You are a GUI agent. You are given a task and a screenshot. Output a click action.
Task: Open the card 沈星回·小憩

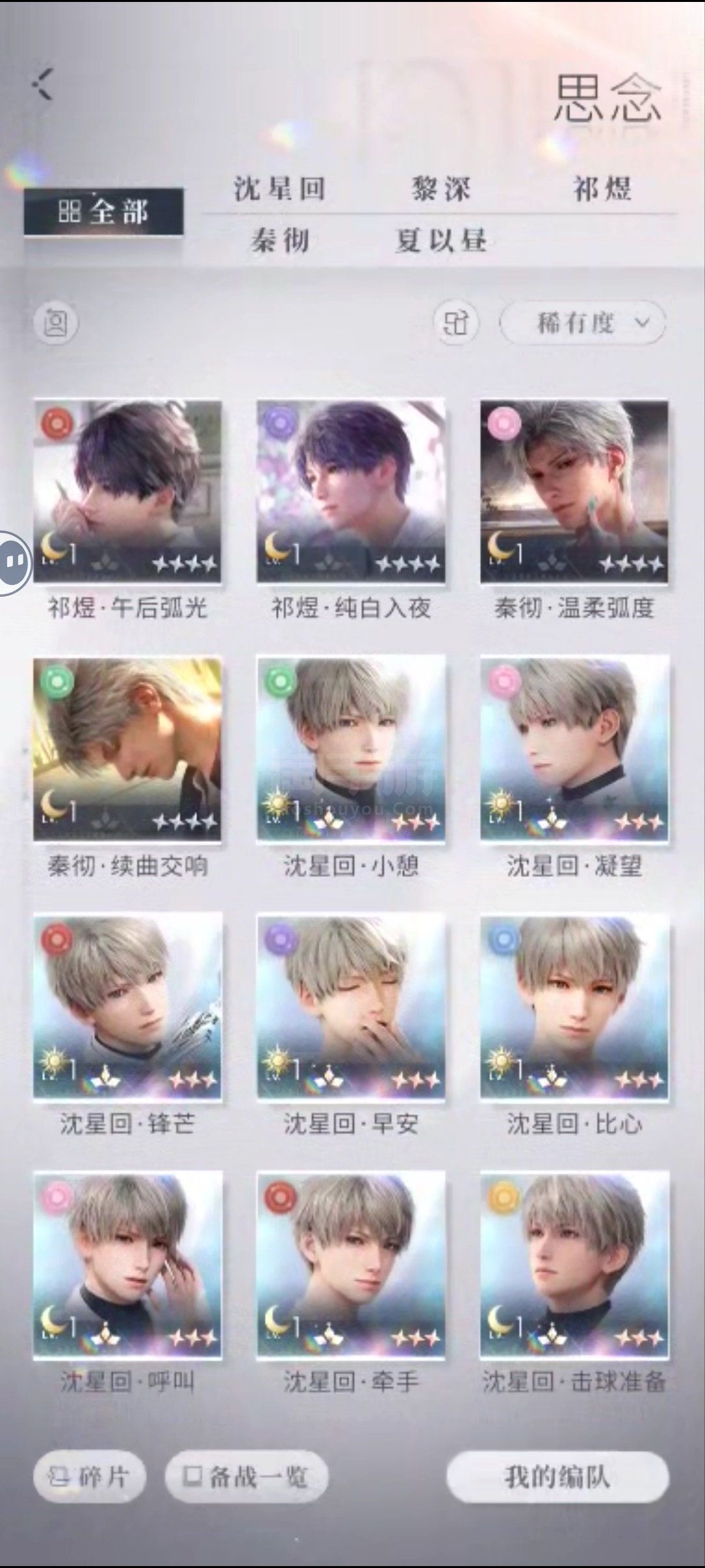click(x=351, y=750)
